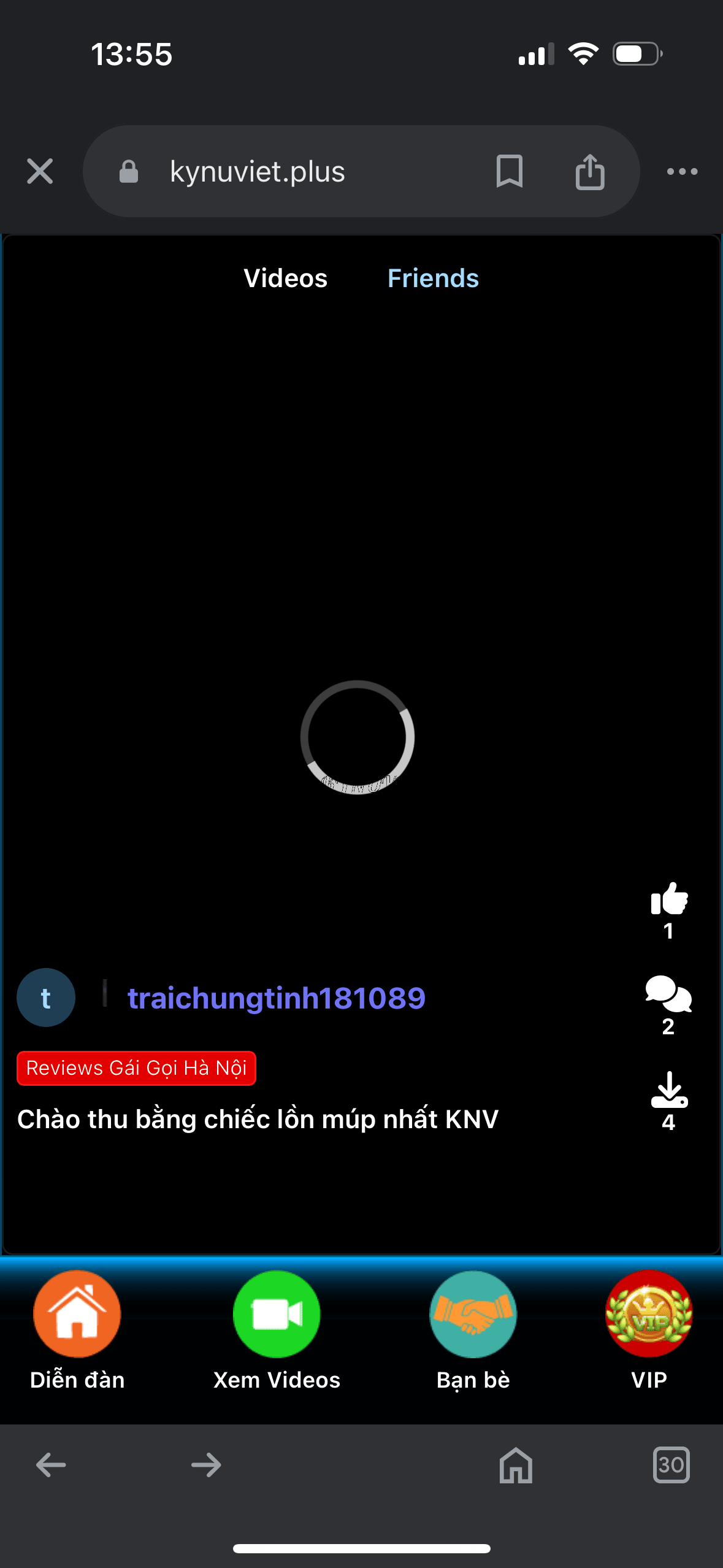Open the browser overflow menu
The width and height of the screenshot is (723, 1568).
pos(682,172)
